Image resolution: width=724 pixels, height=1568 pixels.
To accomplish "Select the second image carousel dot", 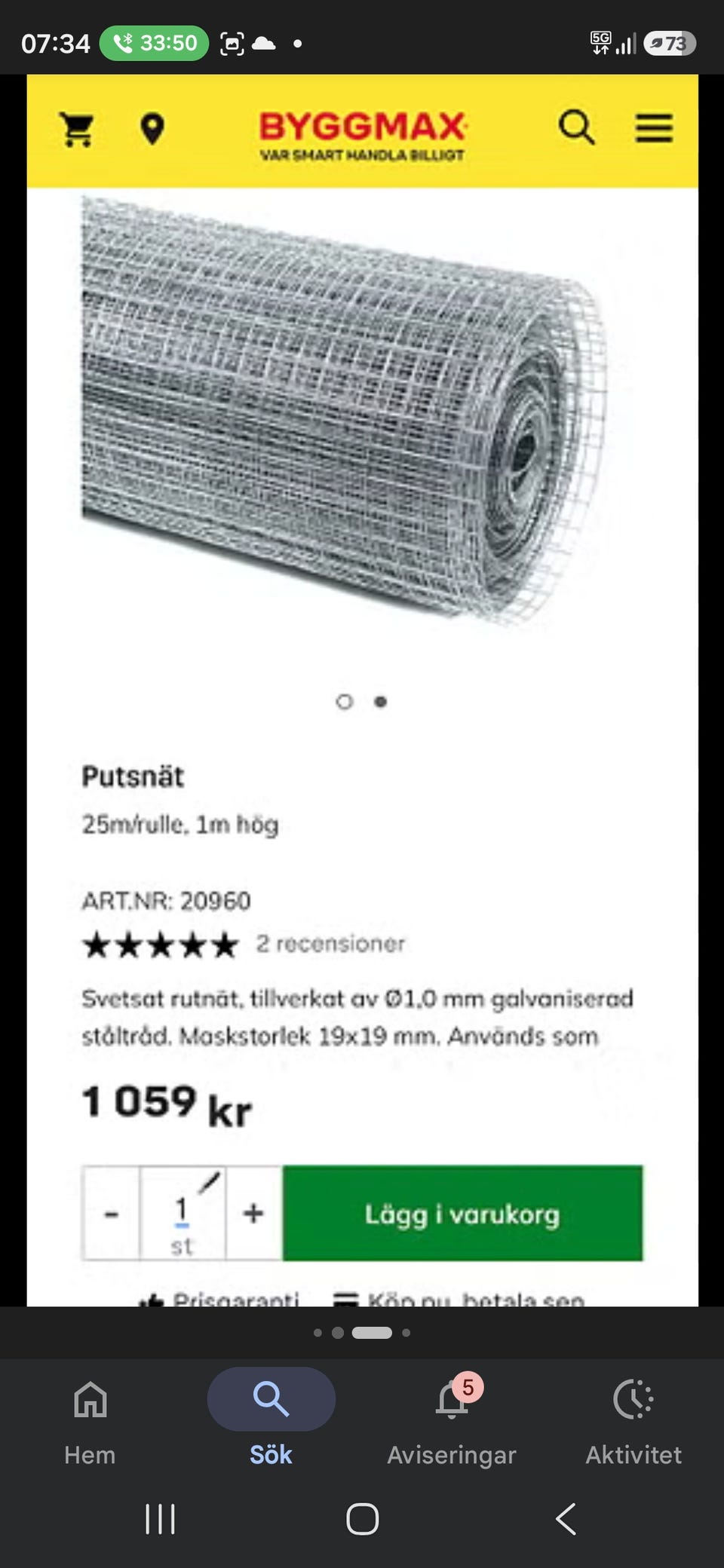I will tap(382, 702).
